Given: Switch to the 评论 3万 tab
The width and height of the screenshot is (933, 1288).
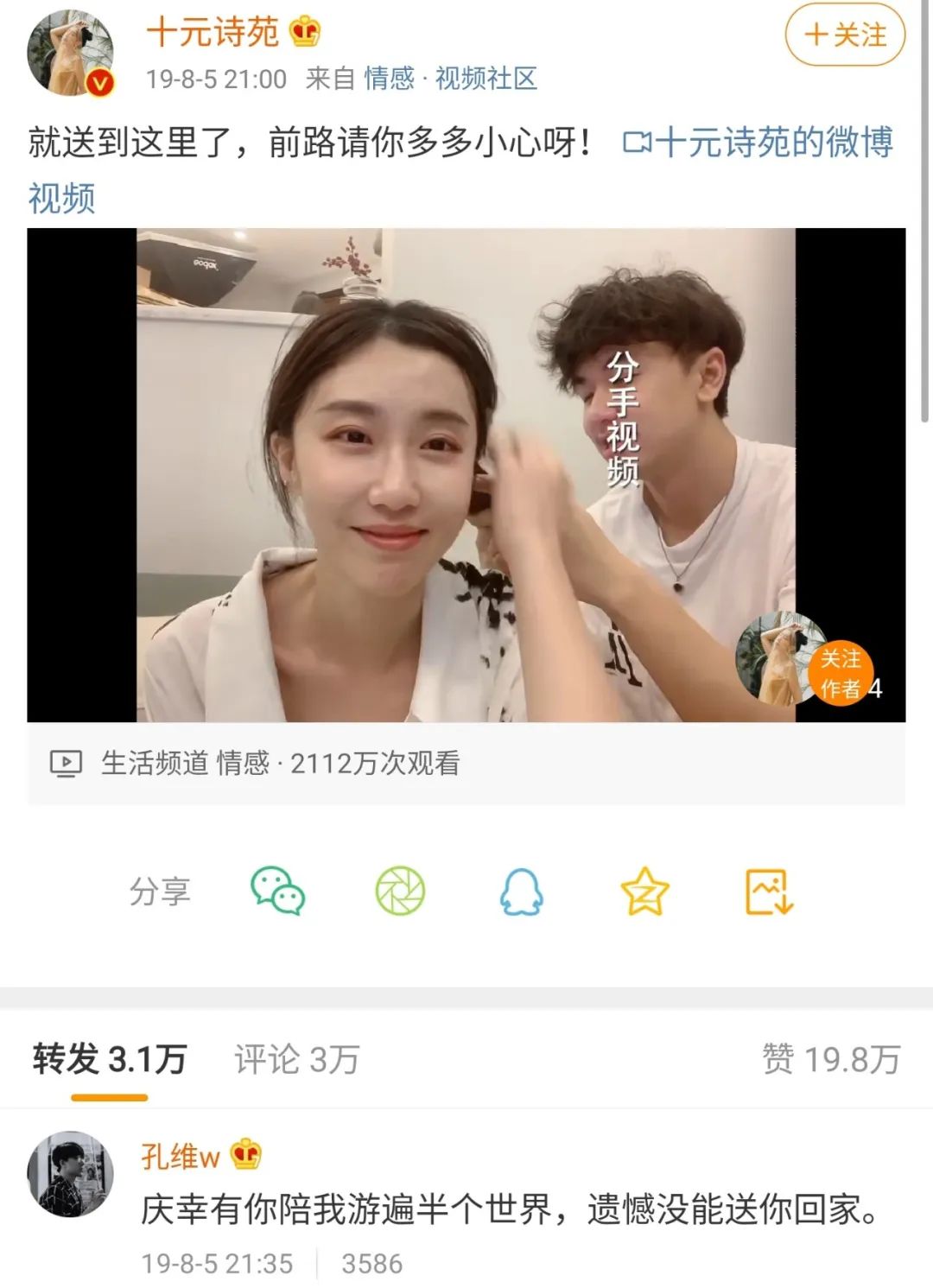Looking at the screenshot, I should 296,1060.
